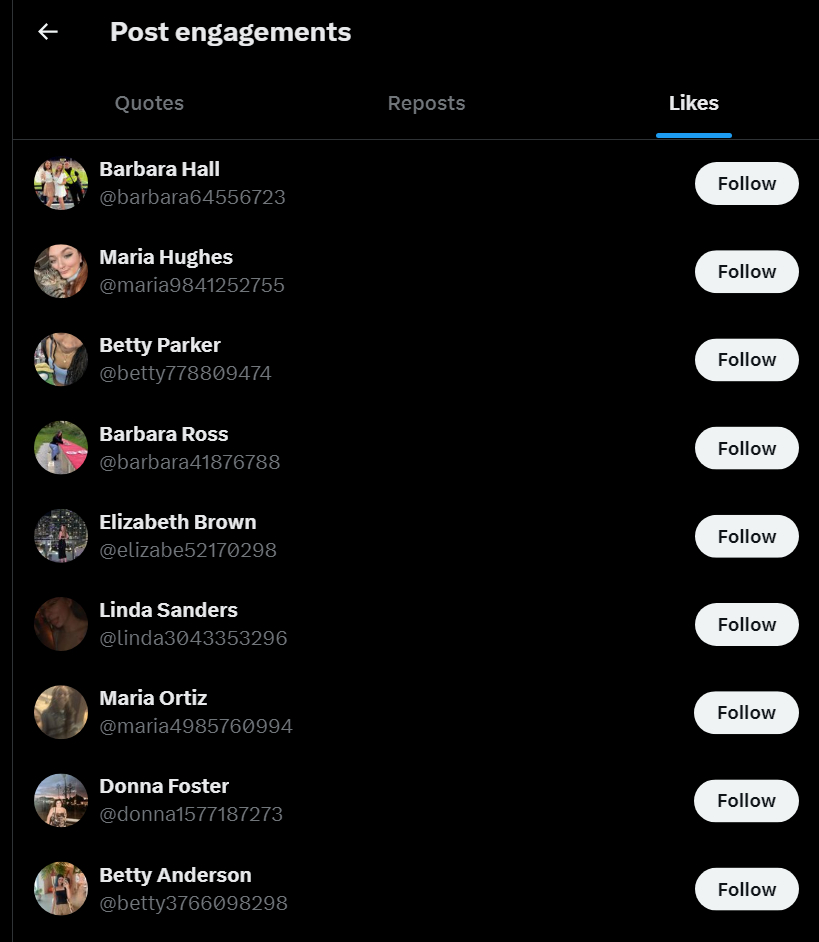Follow Linda Sanders
This screenshot has width=819, height=942.
[746, 625]
